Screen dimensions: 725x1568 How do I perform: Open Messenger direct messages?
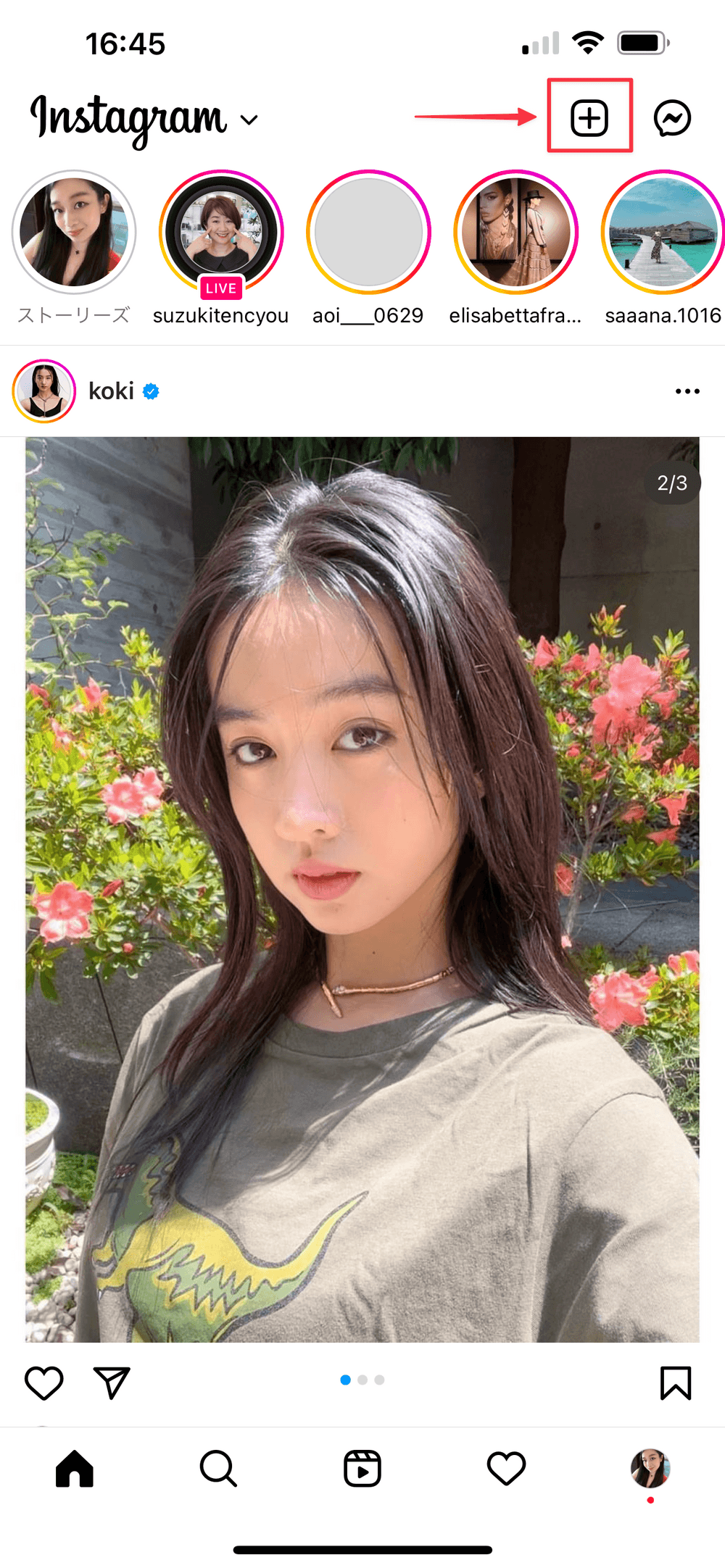[x=672, y=119]
